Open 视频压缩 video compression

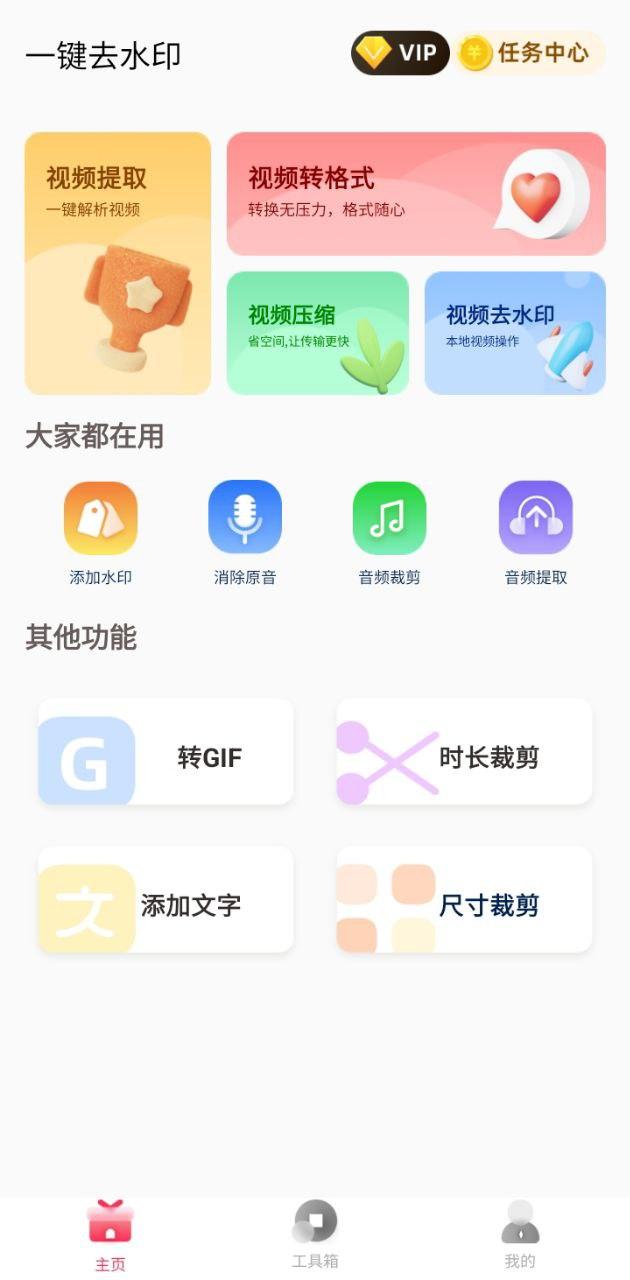click(318, 333)
